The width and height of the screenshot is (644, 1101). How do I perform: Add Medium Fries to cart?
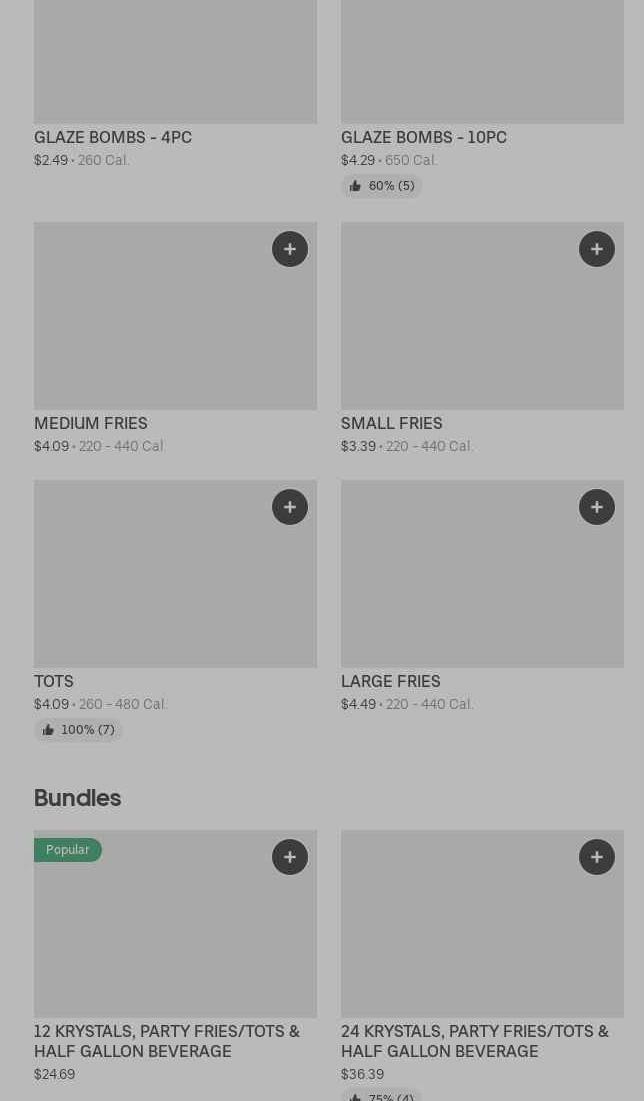pos(290,249)
